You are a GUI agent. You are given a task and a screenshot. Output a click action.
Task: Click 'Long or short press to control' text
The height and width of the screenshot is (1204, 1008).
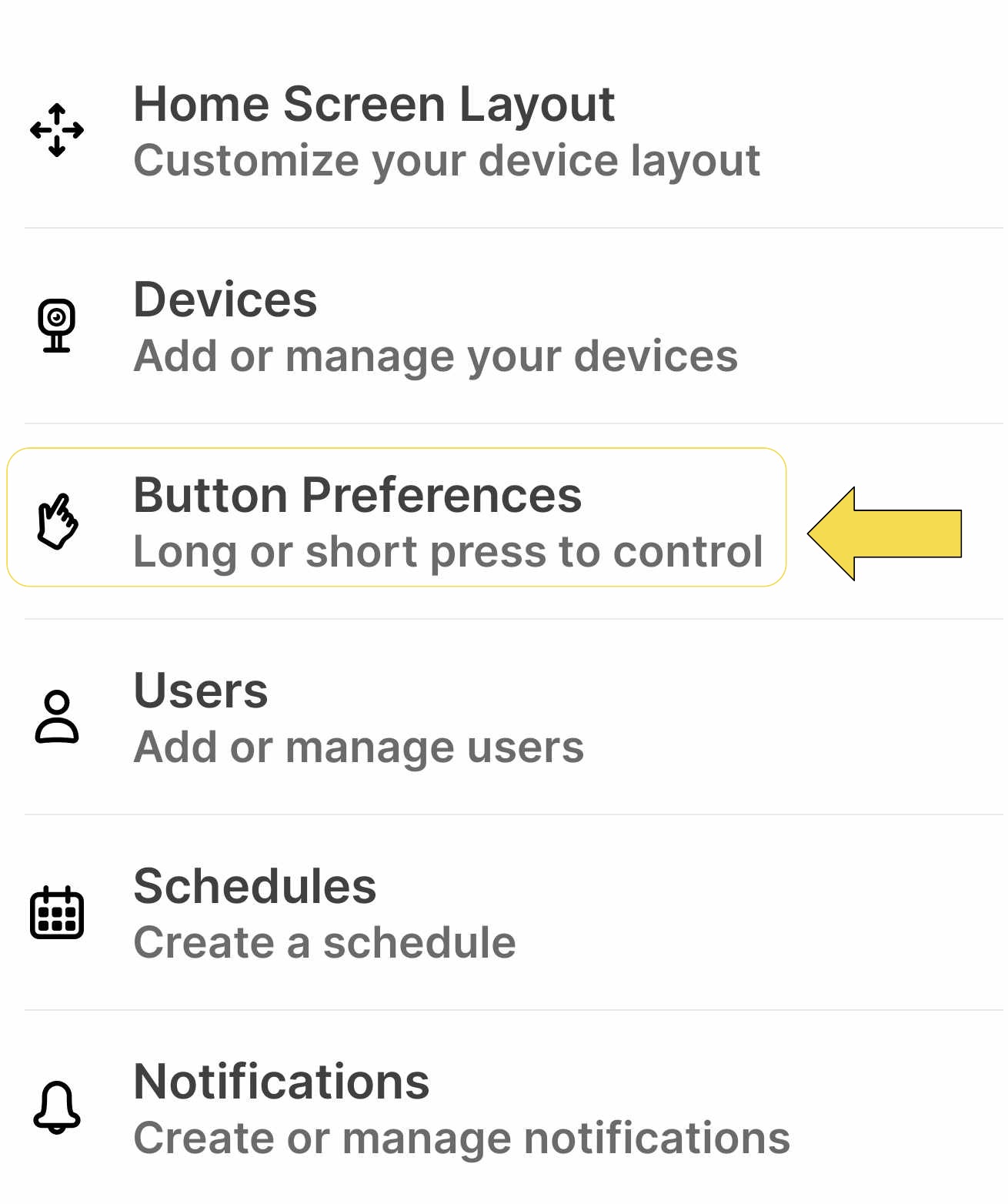point(449,550)
